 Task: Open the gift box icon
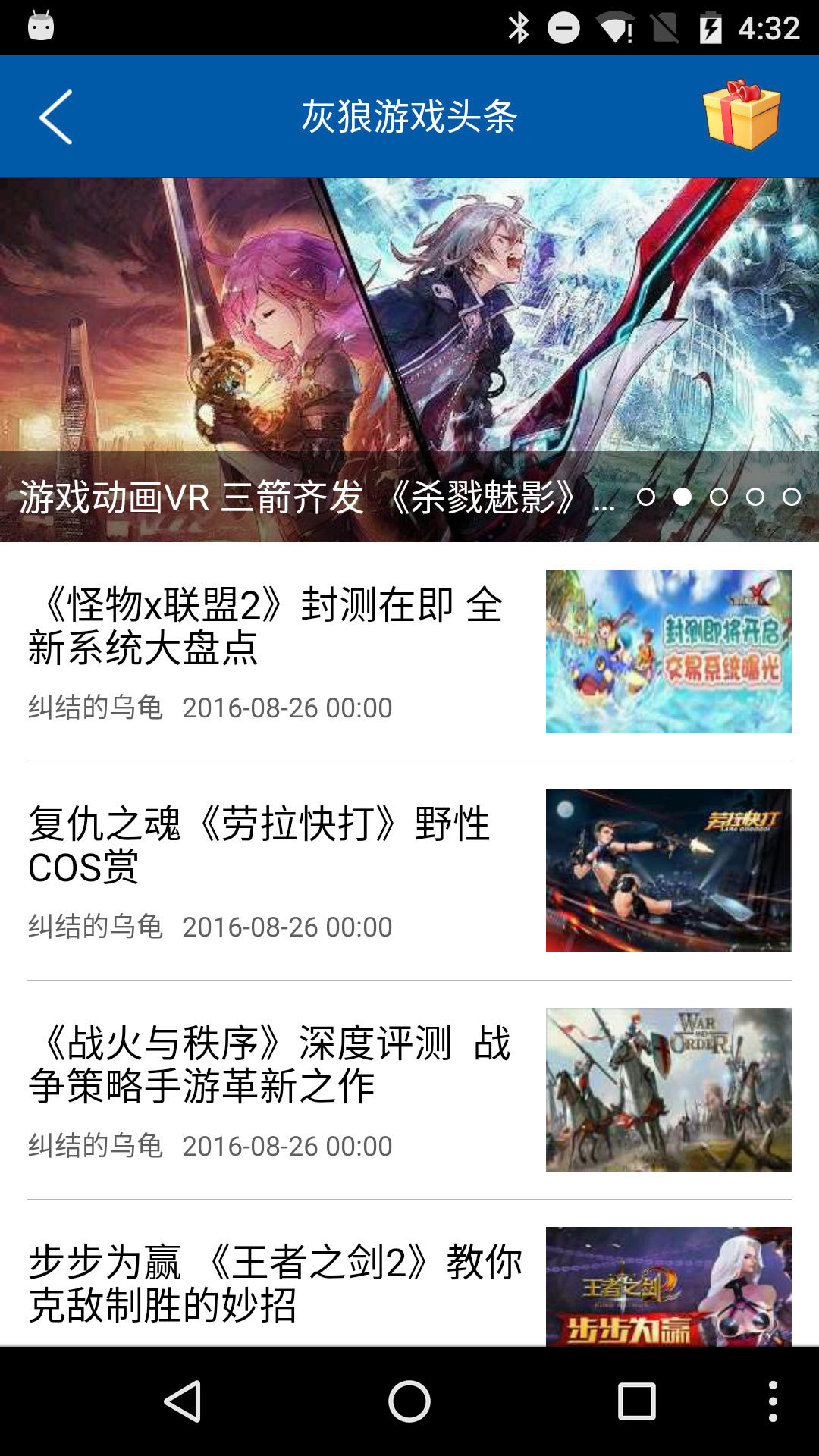point(741,115)
